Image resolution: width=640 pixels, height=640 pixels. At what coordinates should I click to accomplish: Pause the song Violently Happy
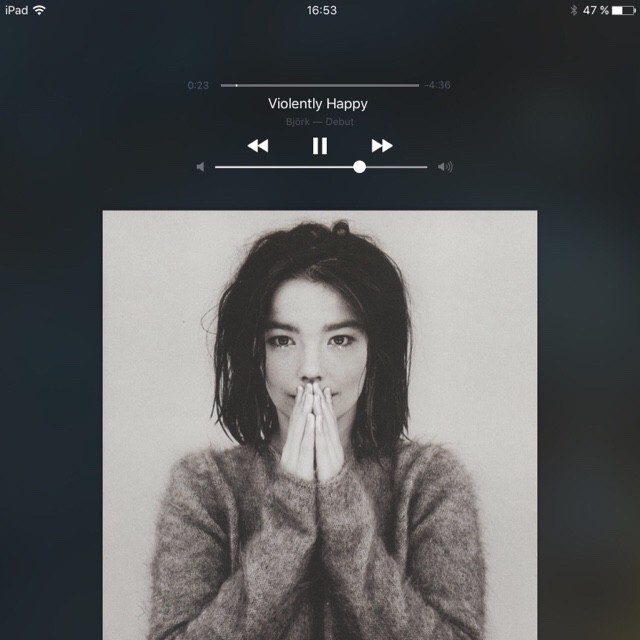coord(319,146)
